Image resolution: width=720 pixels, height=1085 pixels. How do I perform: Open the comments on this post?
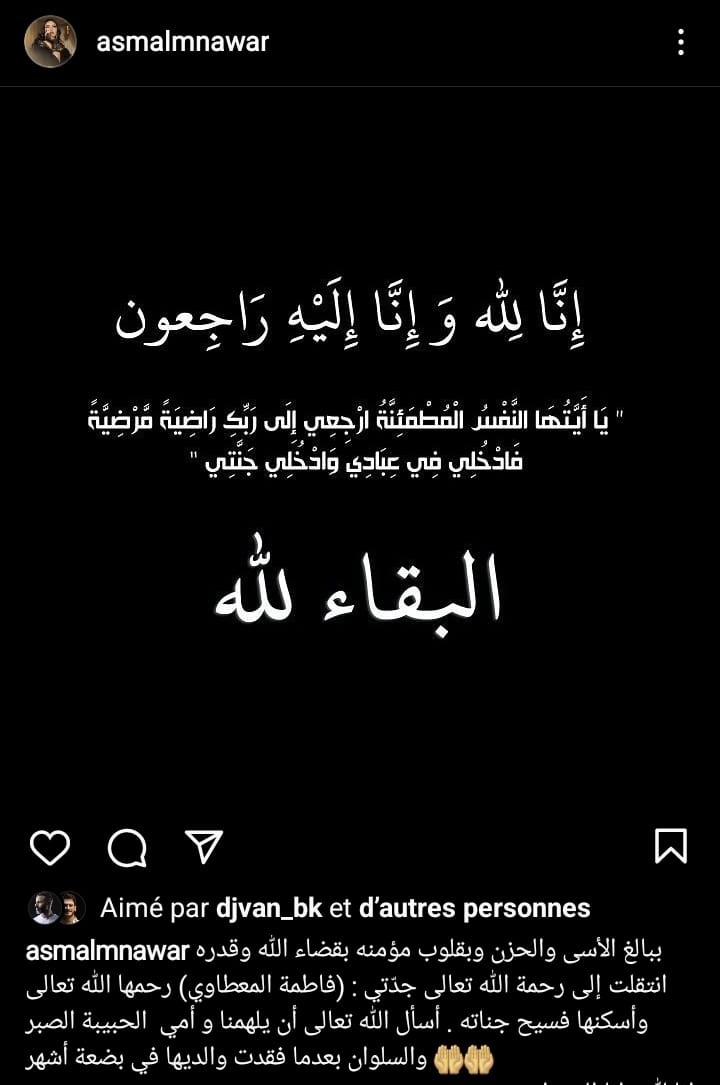pos(127,848)
